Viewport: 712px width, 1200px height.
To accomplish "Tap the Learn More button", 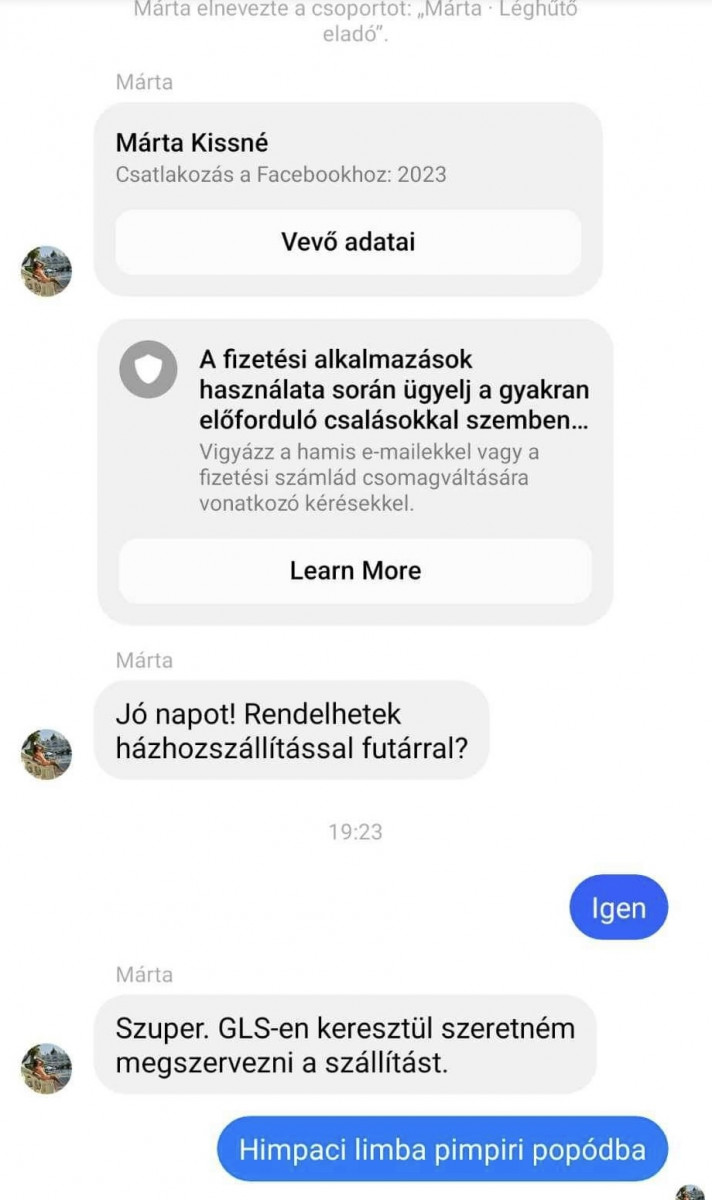I will [355, 570].
